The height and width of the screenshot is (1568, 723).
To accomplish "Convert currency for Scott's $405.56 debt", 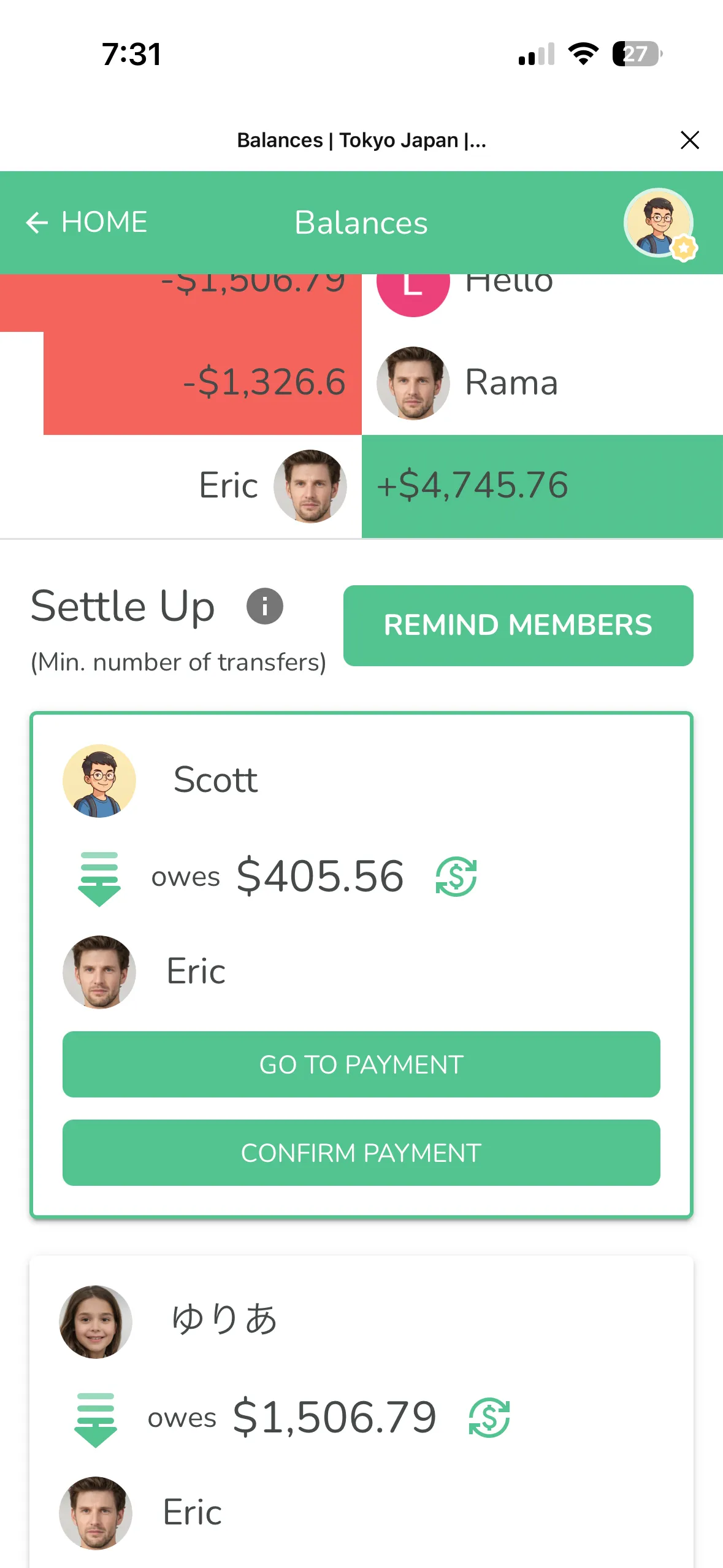I will click(456, 876).
